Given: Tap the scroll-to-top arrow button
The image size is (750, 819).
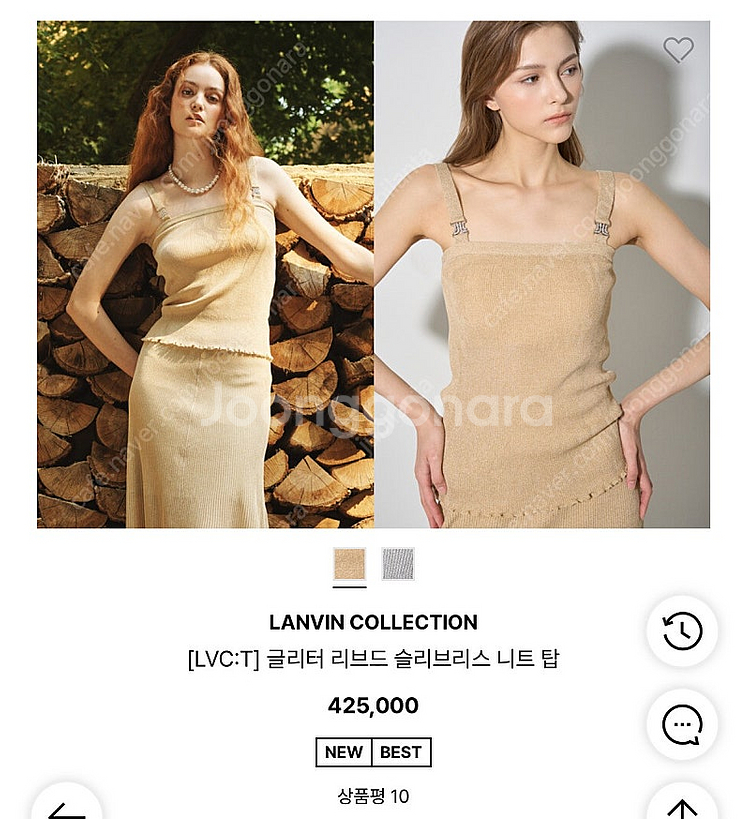Looking at the screenshot, I should 682,805.
